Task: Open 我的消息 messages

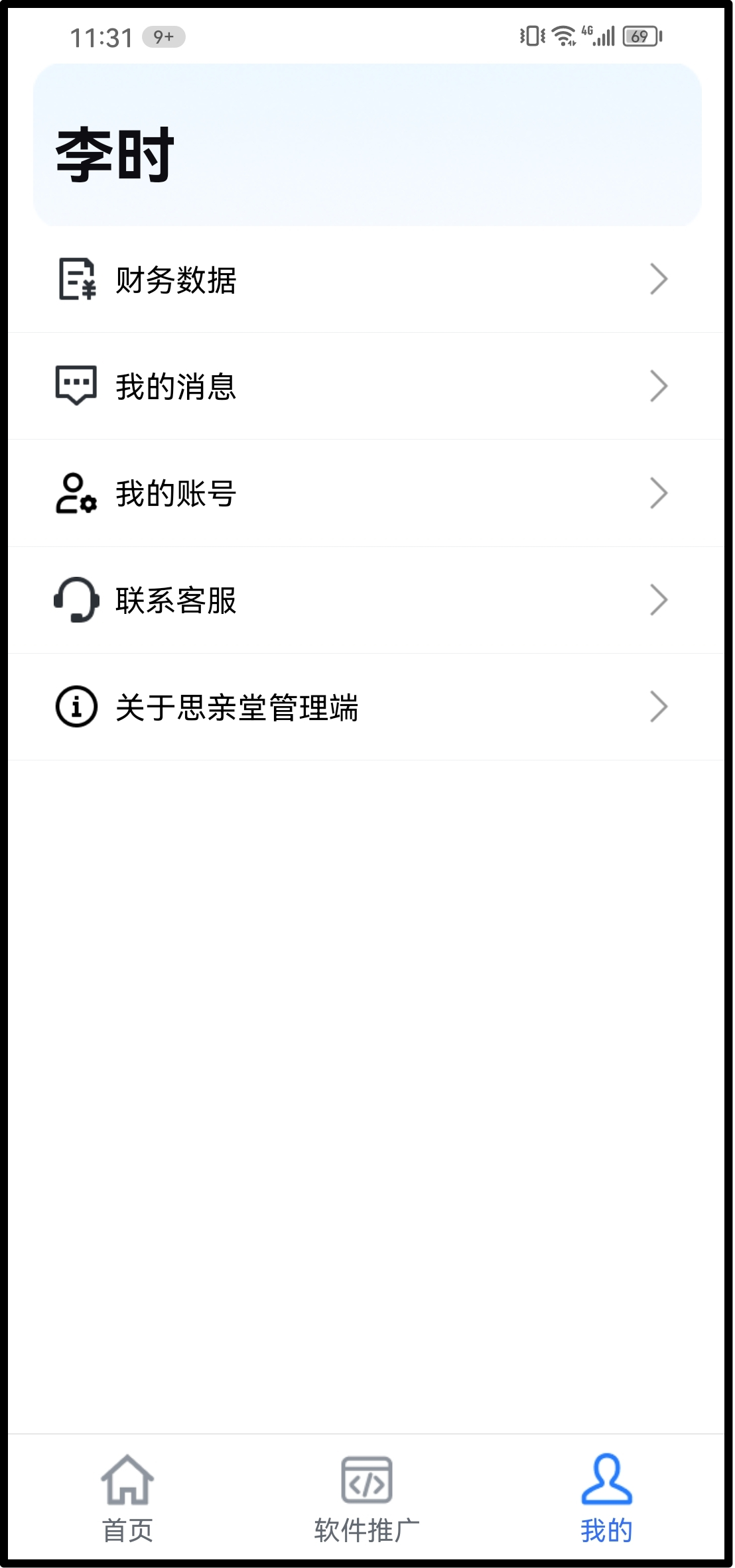Action: (x=366, y=387)
